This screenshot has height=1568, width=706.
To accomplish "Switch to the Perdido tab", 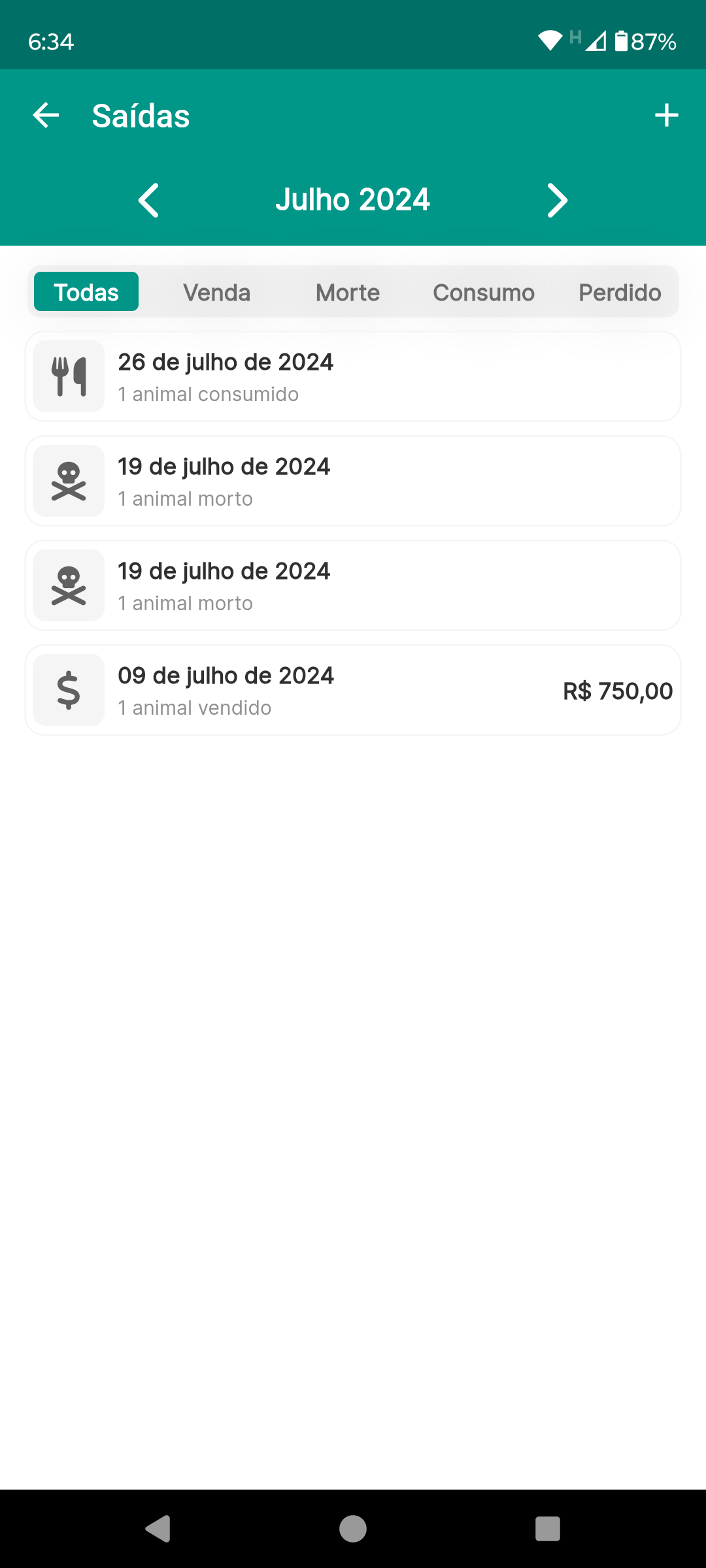I will (x=620, y=292).
